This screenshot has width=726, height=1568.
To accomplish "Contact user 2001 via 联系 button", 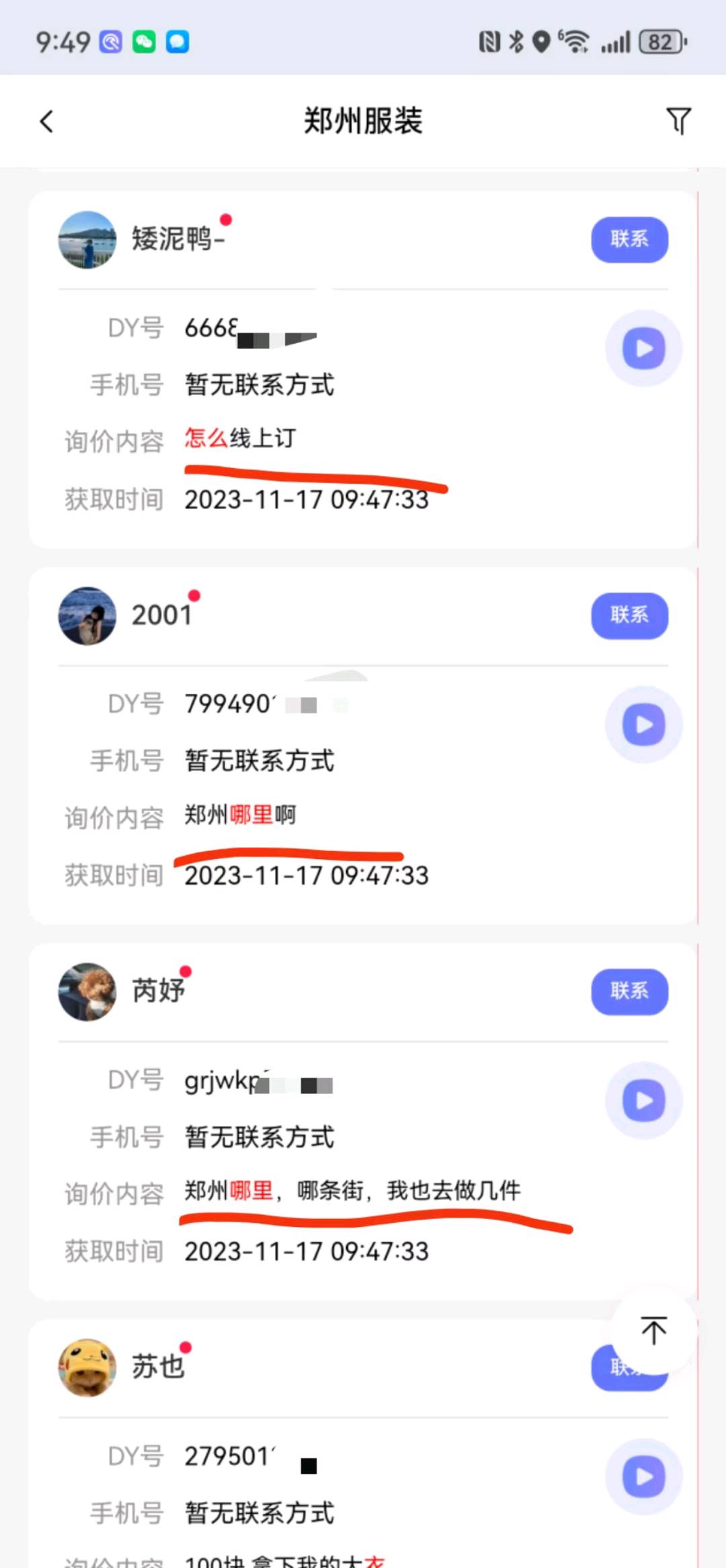I will pyautogui.click(x=629, y=615).
